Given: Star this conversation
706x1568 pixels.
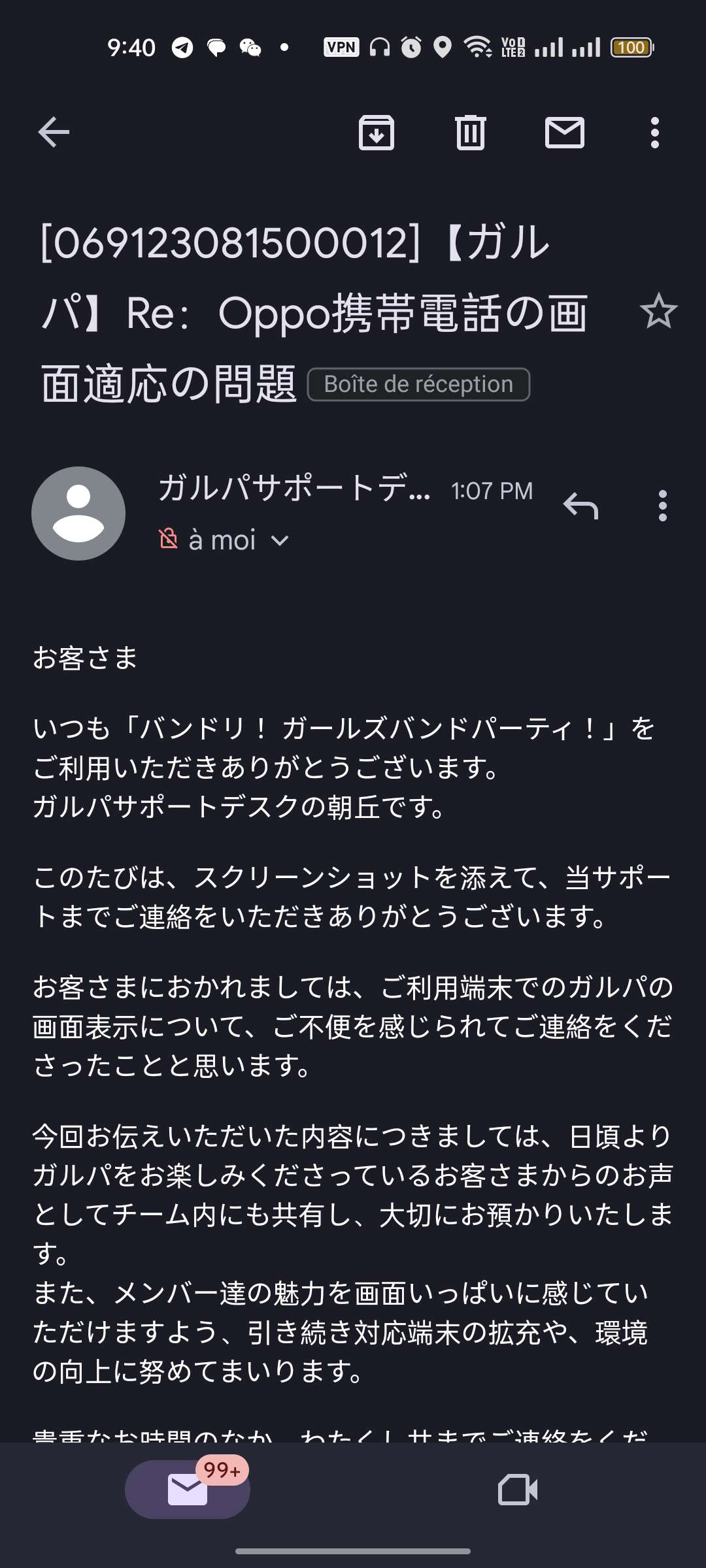Looking at the screenshot, I should point(658,311).
